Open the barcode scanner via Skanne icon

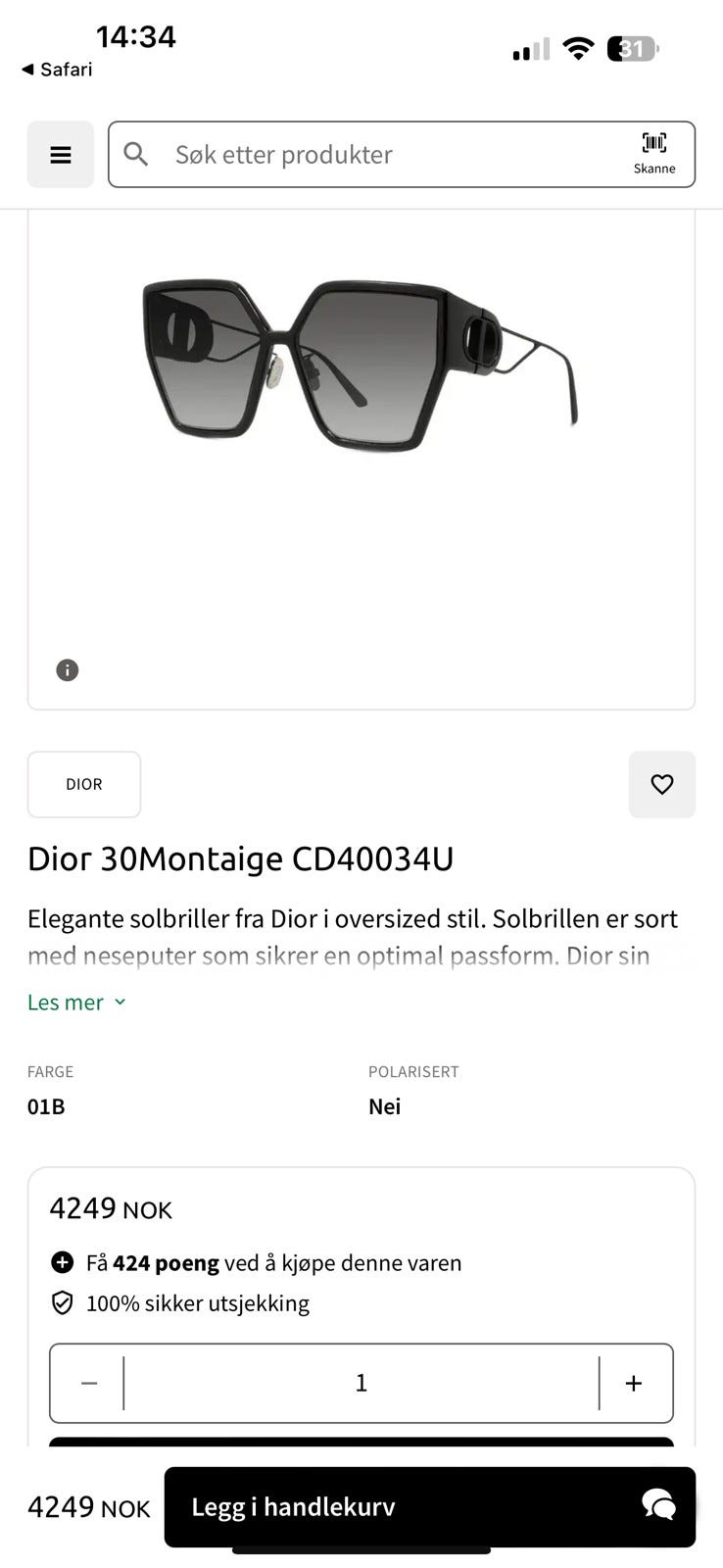click(x=653, y=152)
